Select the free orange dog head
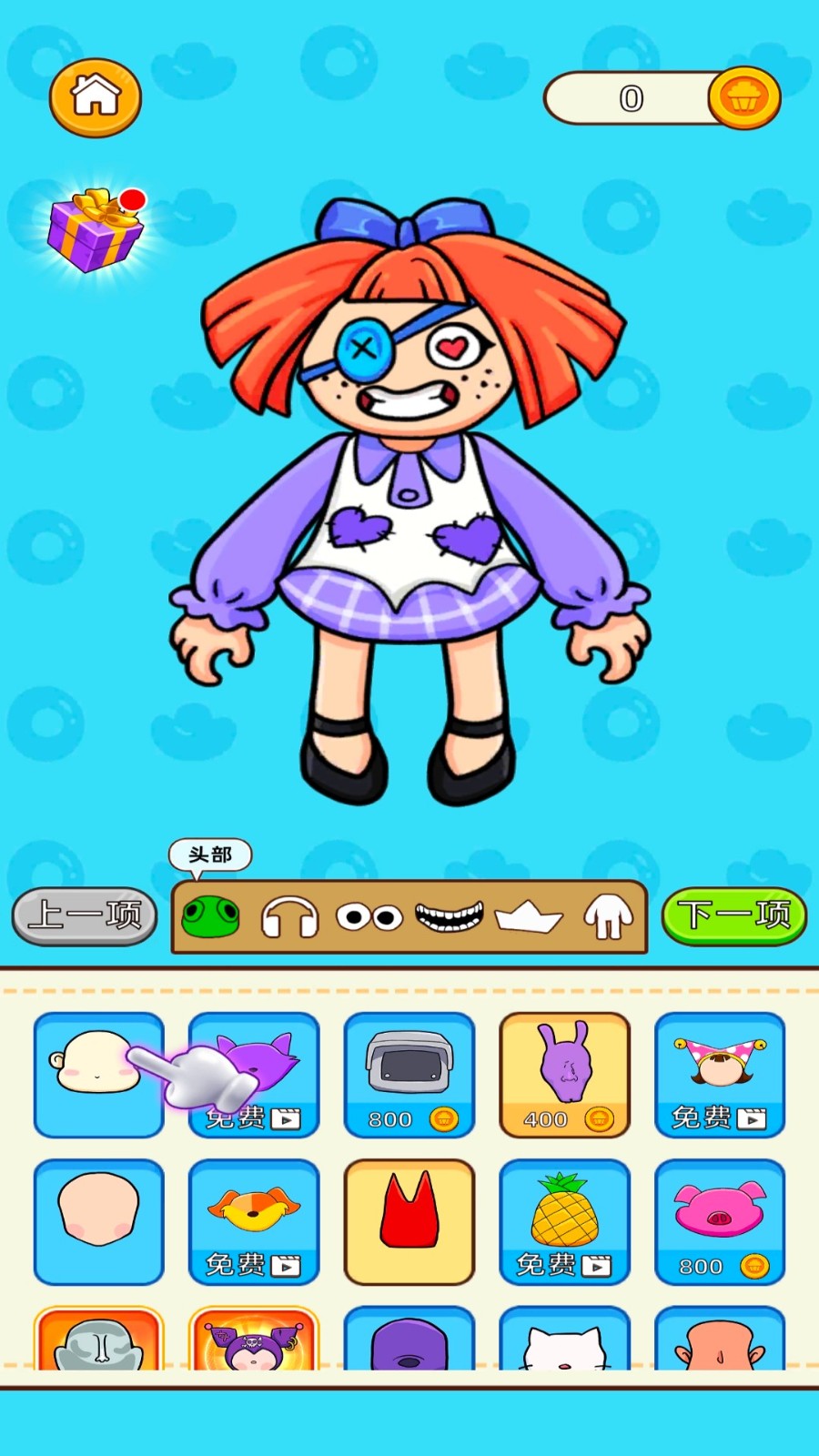819x1456 pixels. pos(254,1221)
